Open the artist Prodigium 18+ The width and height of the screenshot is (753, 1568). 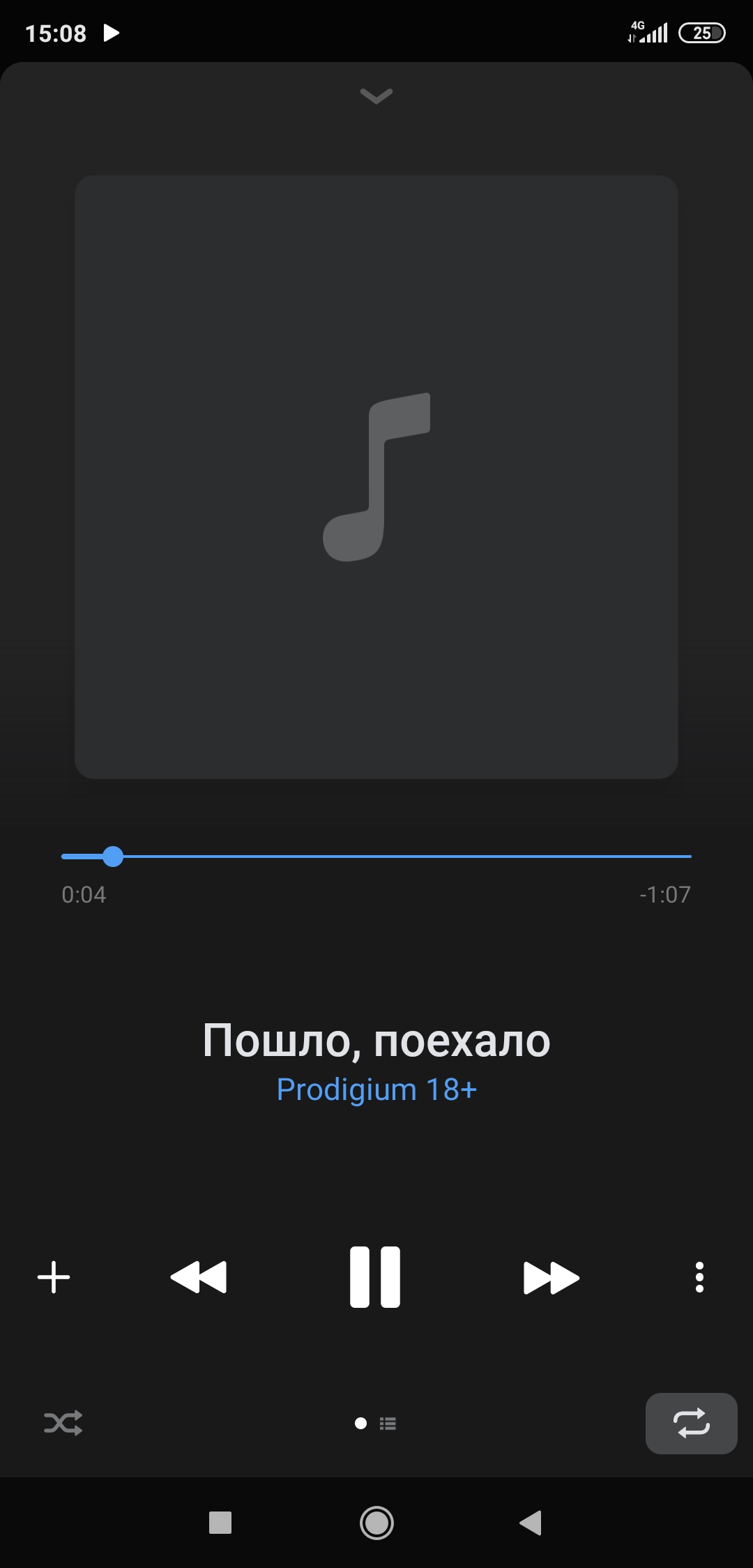coord(376,1090)
